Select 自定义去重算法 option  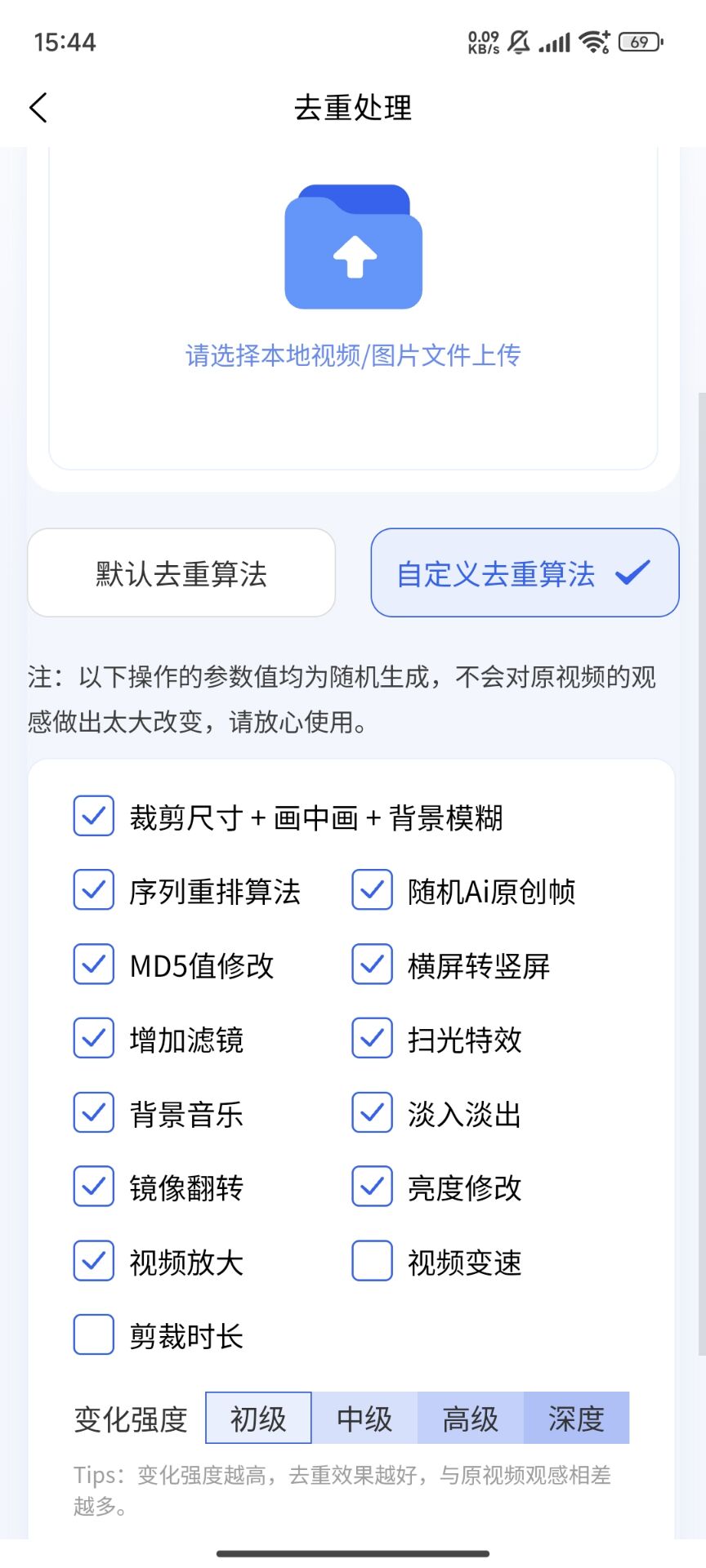pyautogui.click(x=525, y=573)
